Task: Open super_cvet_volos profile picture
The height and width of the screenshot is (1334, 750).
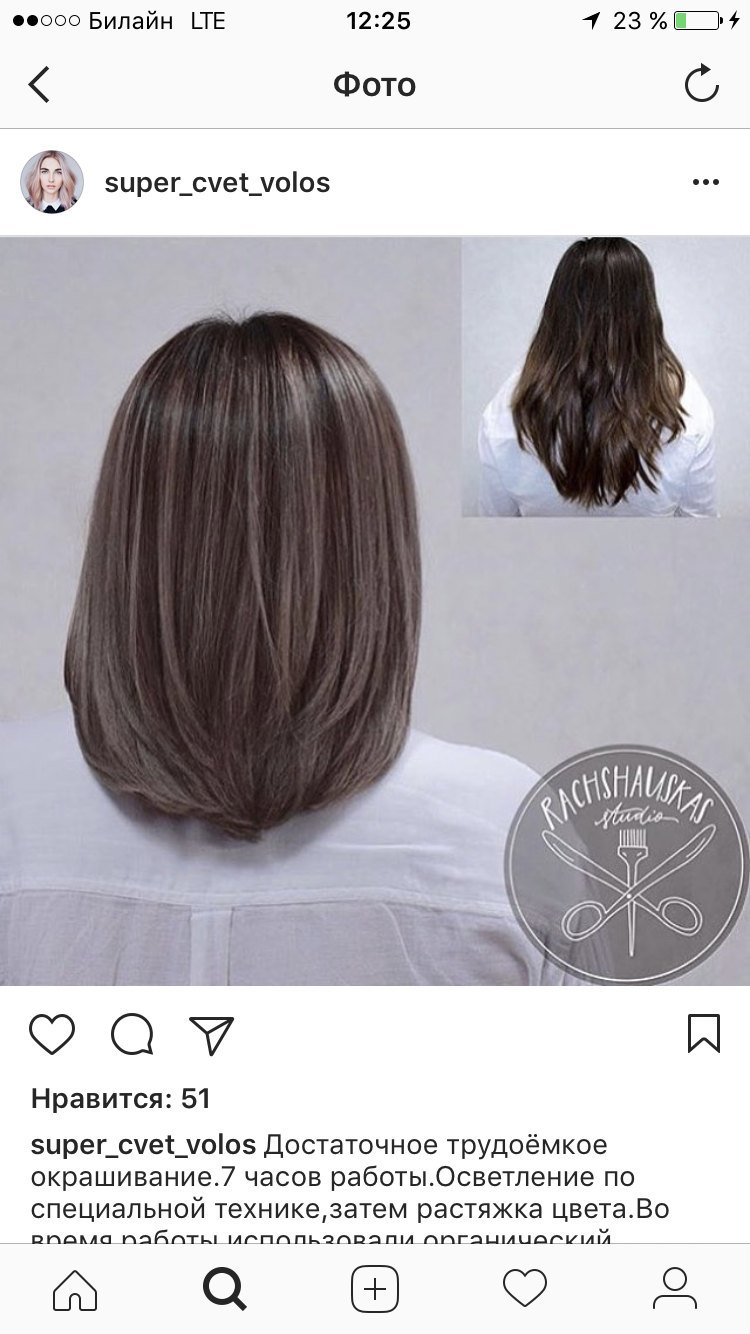Action: [52, 182]
